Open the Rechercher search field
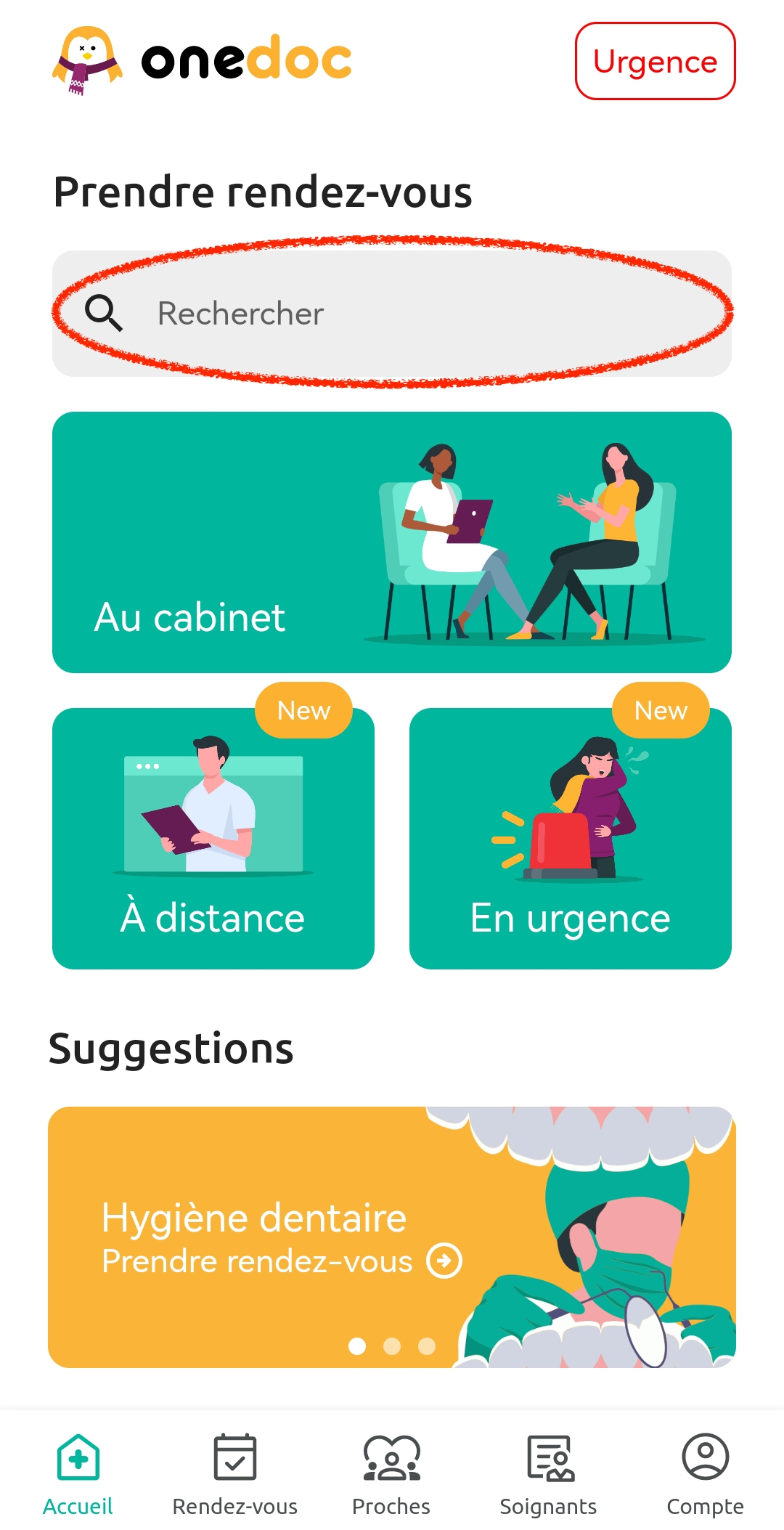 pos(392,314)
